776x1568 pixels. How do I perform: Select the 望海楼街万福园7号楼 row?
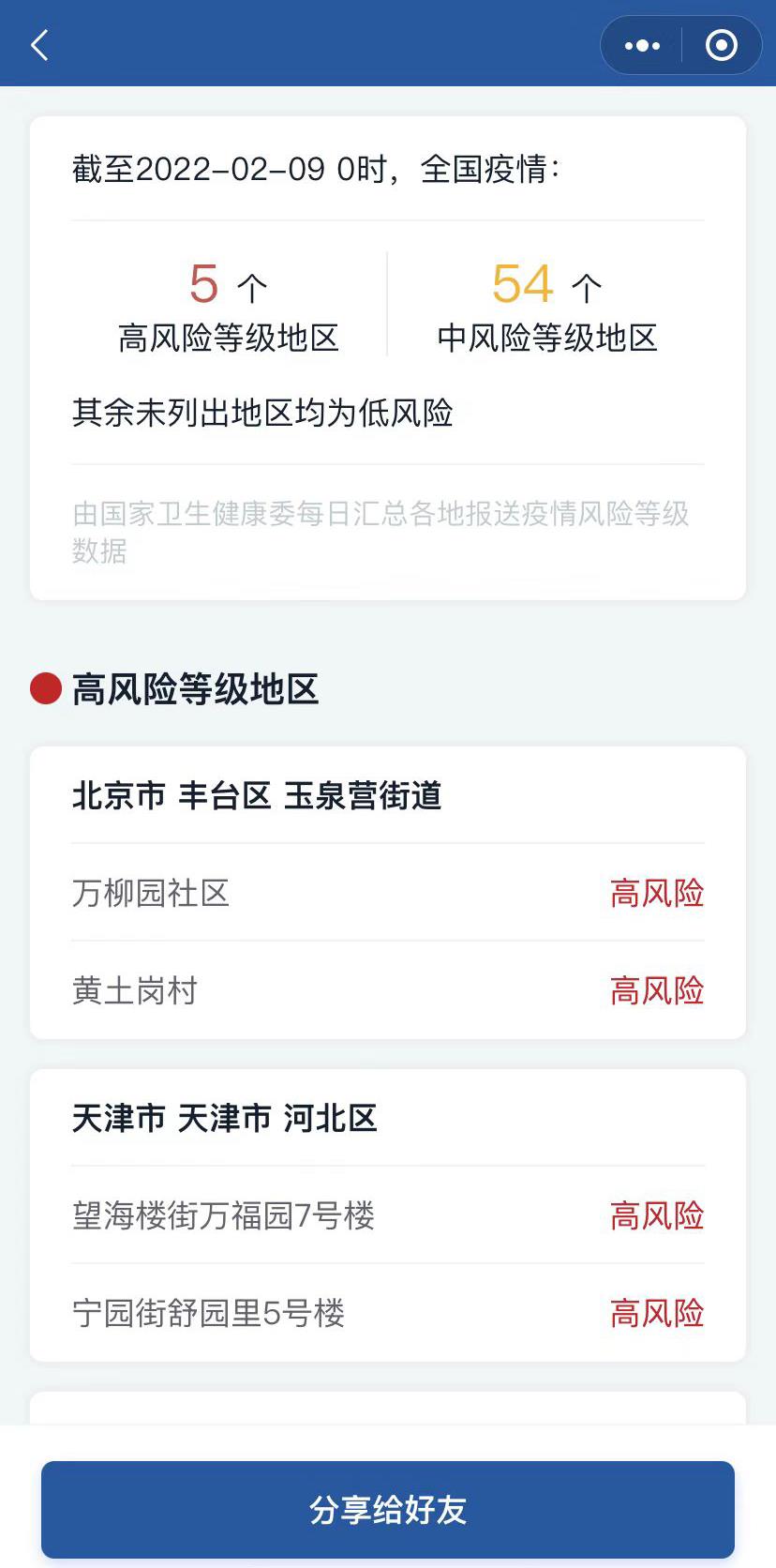pos(224,1215)
